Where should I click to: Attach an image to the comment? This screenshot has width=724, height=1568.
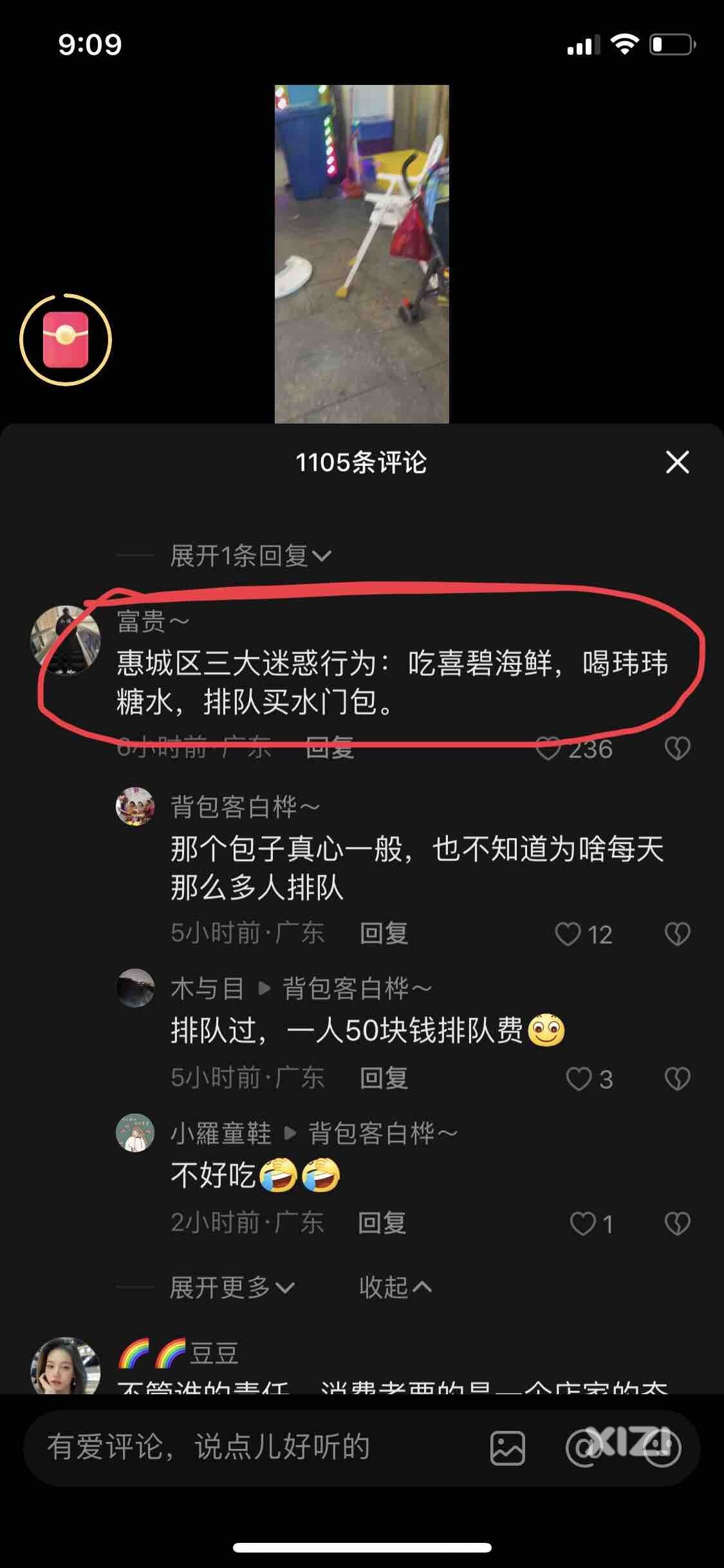click(507, 1448)
